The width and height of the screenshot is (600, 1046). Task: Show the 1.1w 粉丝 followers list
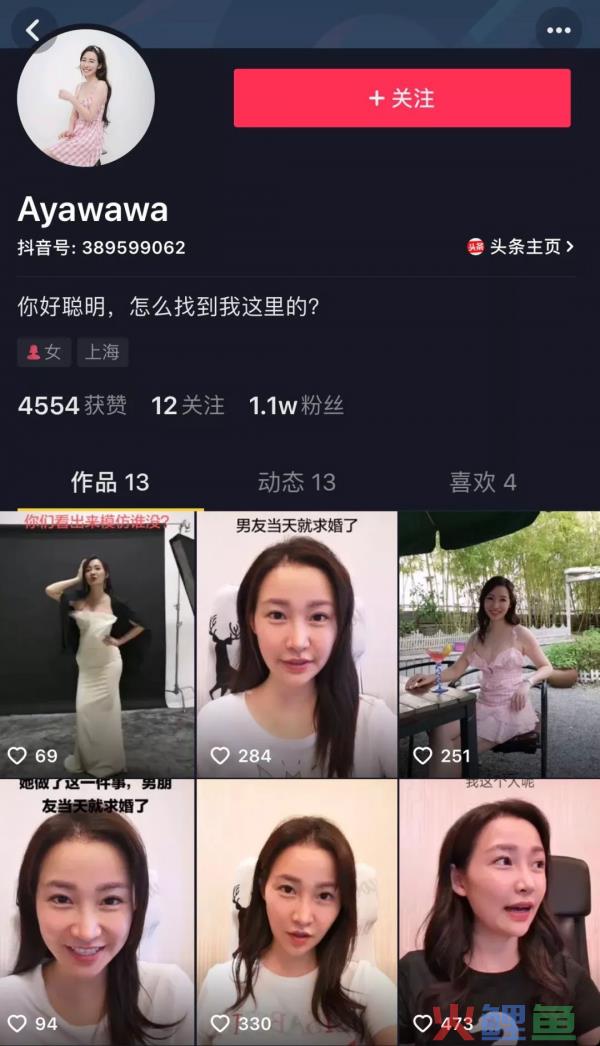pos(296,405)
